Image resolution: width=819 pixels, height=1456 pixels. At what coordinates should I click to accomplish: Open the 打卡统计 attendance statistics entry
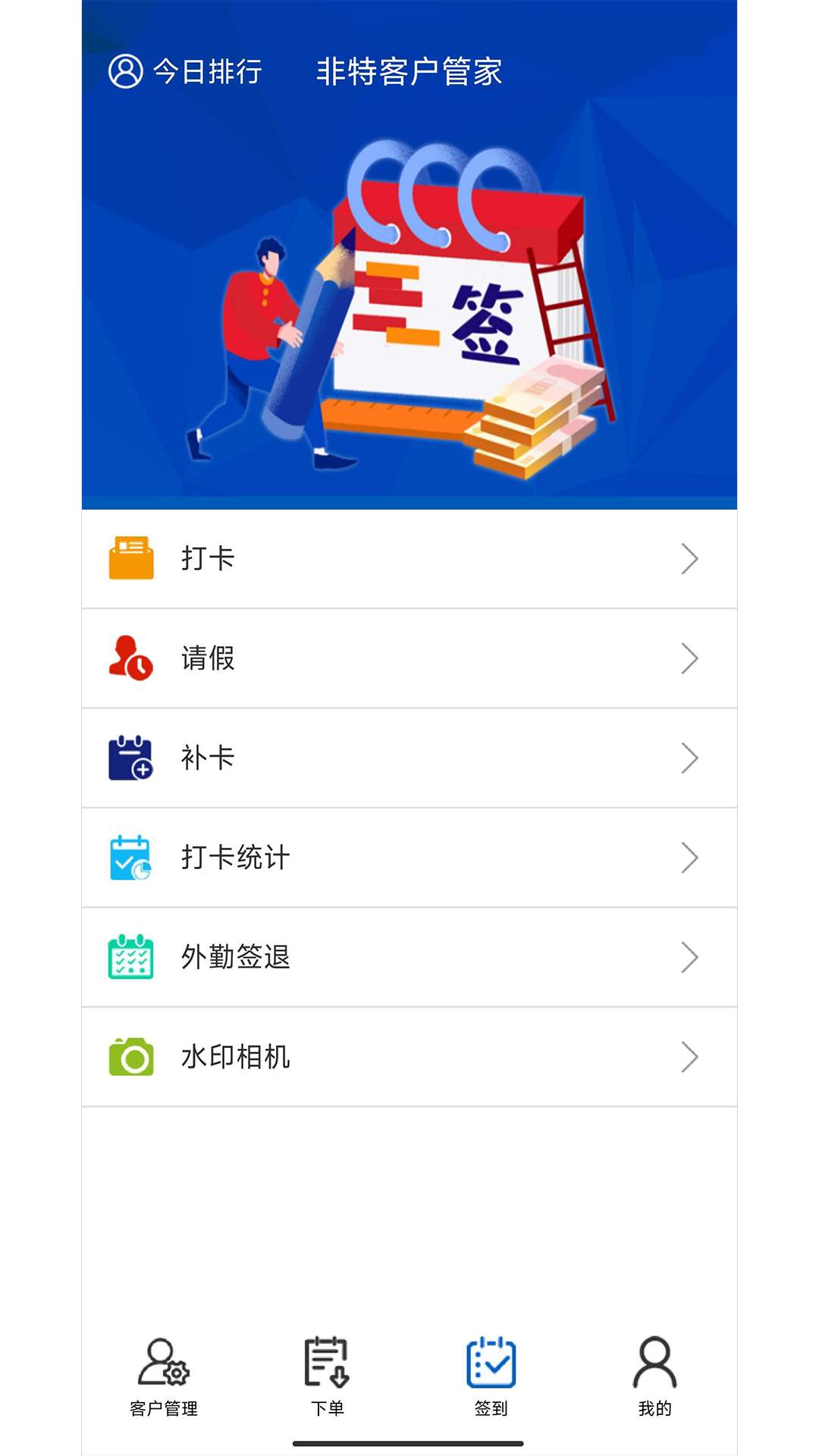click(409, 857)
